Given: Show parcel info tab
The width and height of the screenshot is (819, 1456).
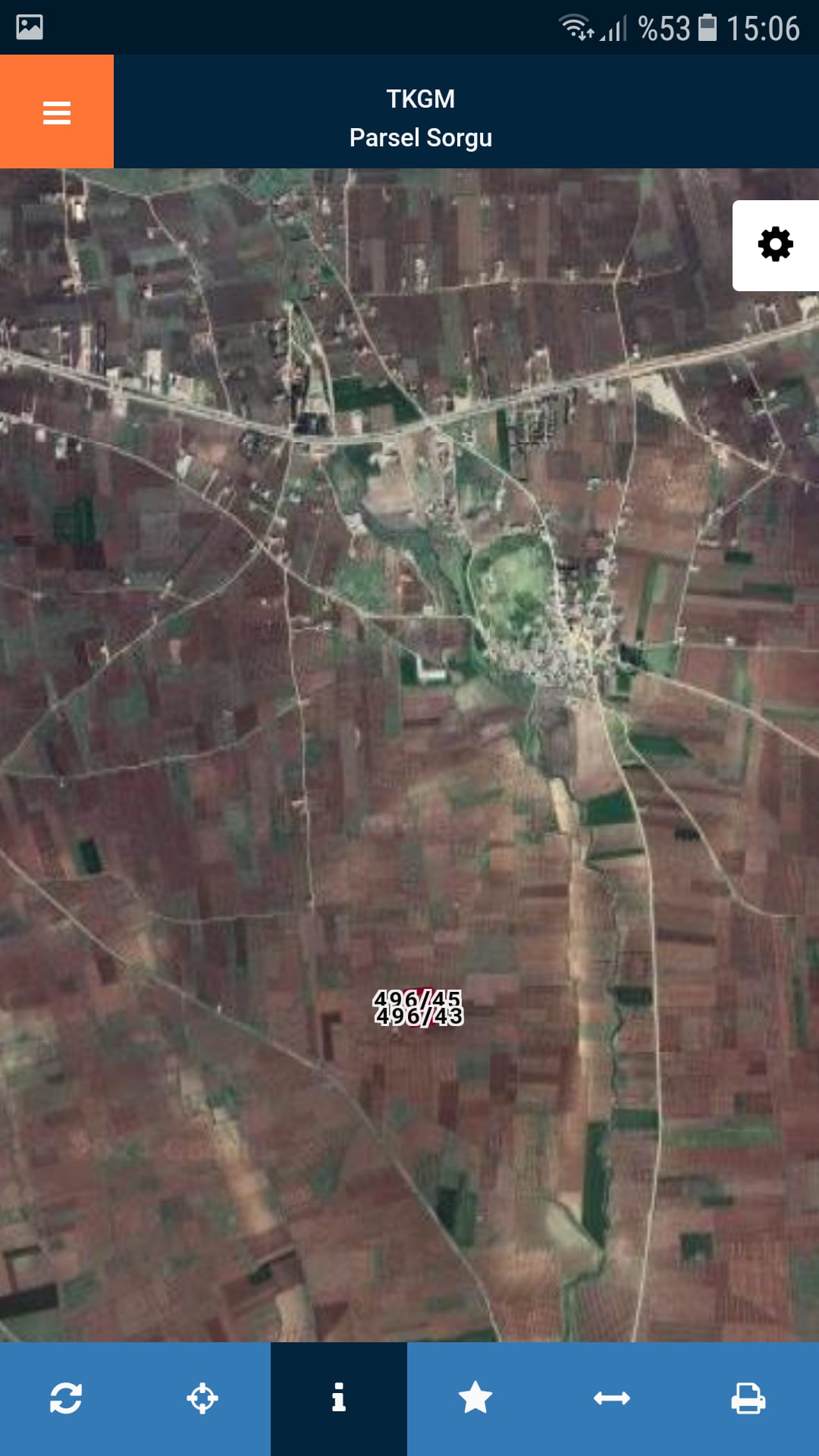Looking at the screenshot, I should point(339,1398).
